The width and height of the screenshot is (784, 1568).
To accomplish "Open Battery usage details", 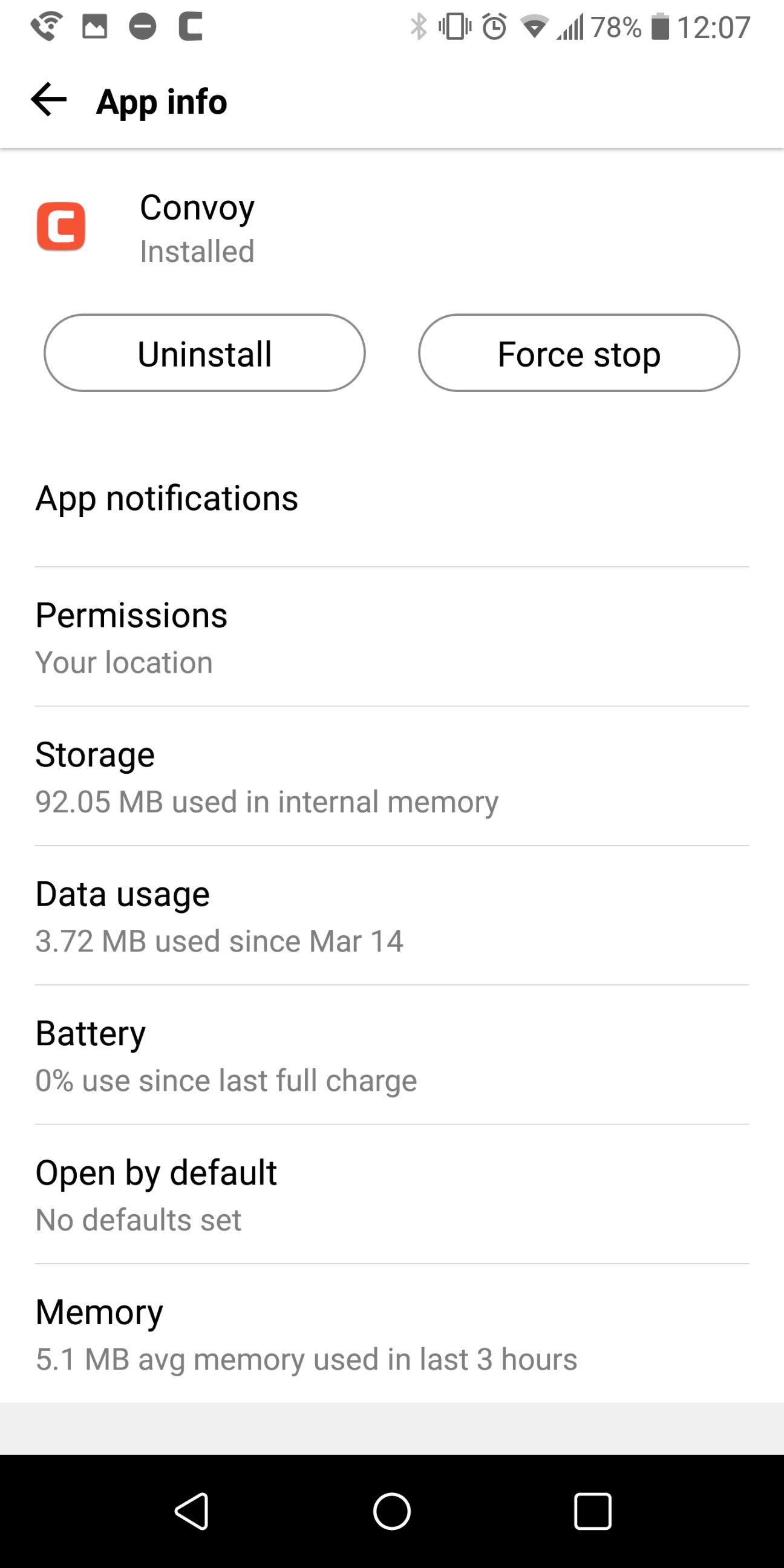I will pos(392,1055).
